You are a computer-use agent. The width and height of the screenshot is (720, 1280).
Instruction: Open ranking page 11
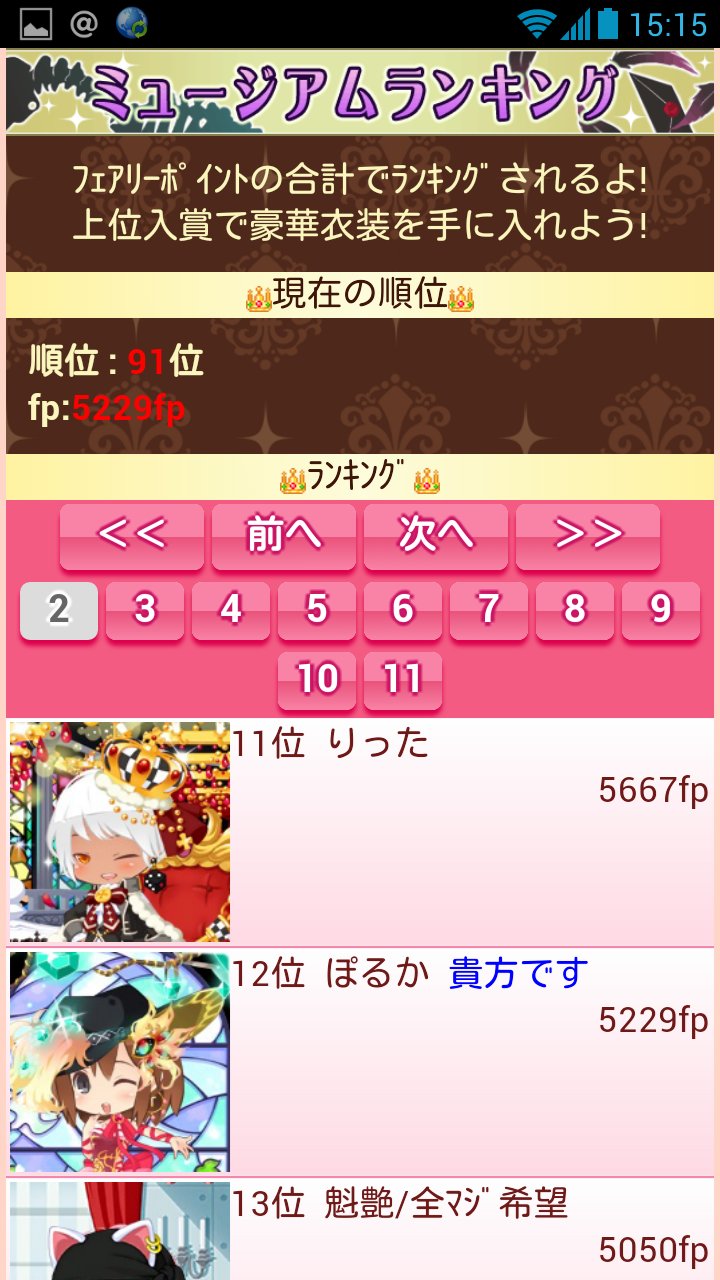(403, 680)
